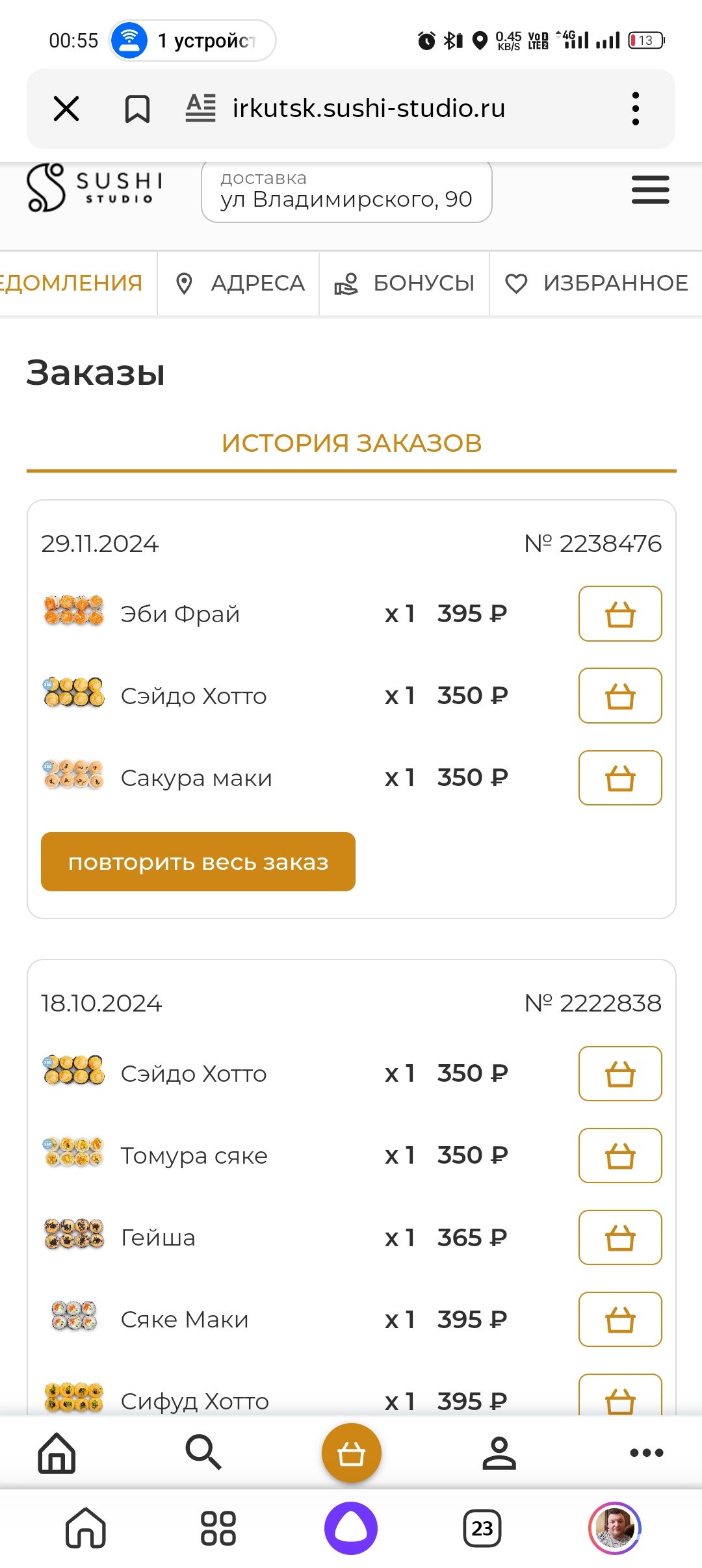Change delivery address ул Владимирского, 90
The image size is (702, 1568).
pos(346,192)
